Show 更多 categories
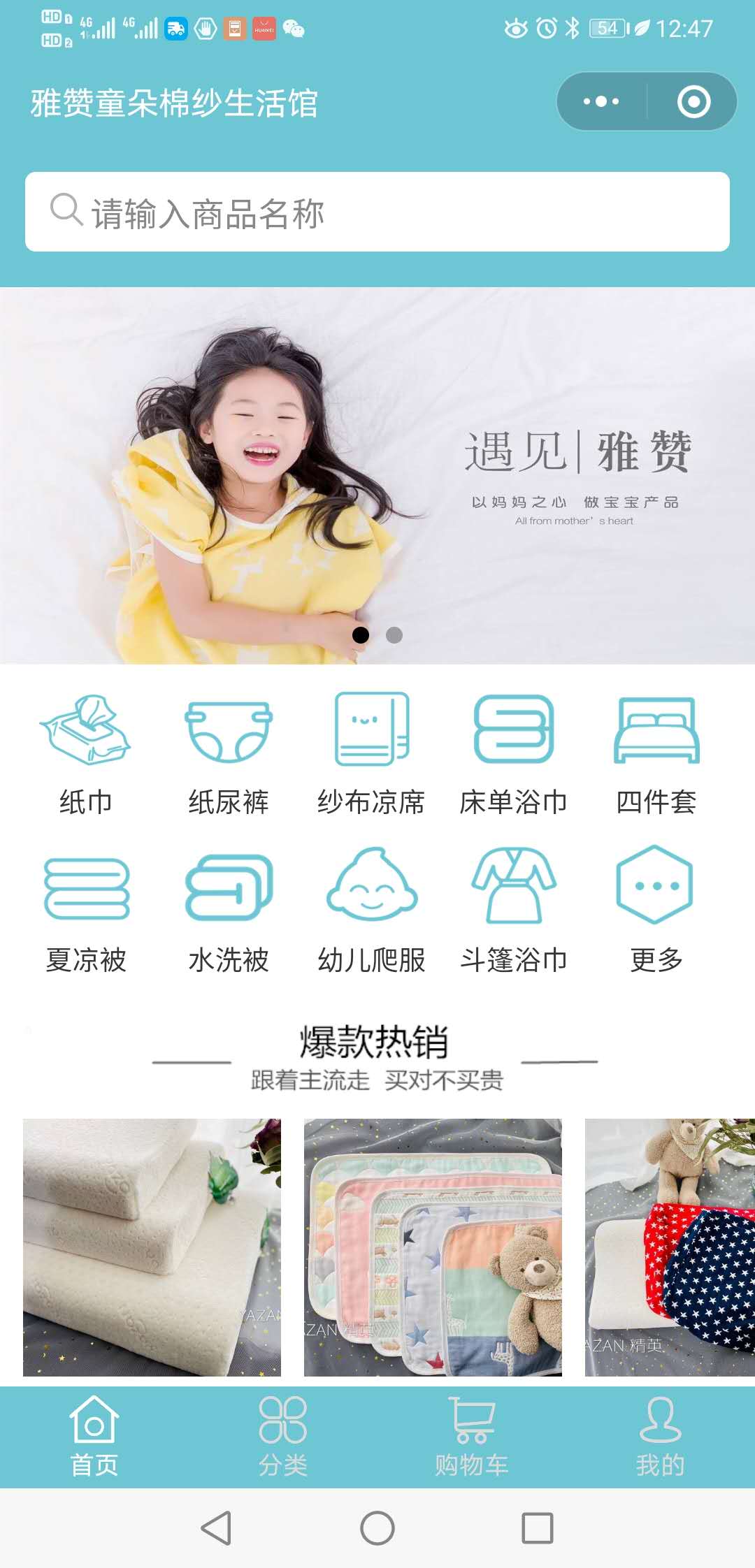Image resolution: width=755 pixels, height=1568 pixels. click(656, 911)
